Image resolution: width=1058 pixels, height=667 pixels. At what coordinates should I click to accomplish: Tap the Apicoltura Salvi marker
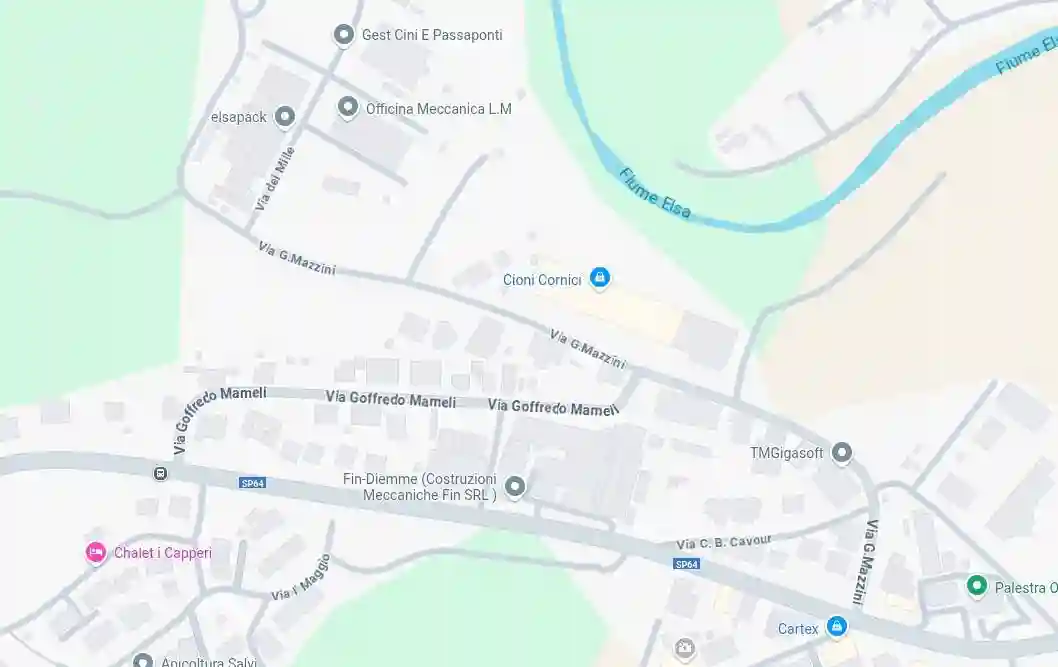point(143,661)
